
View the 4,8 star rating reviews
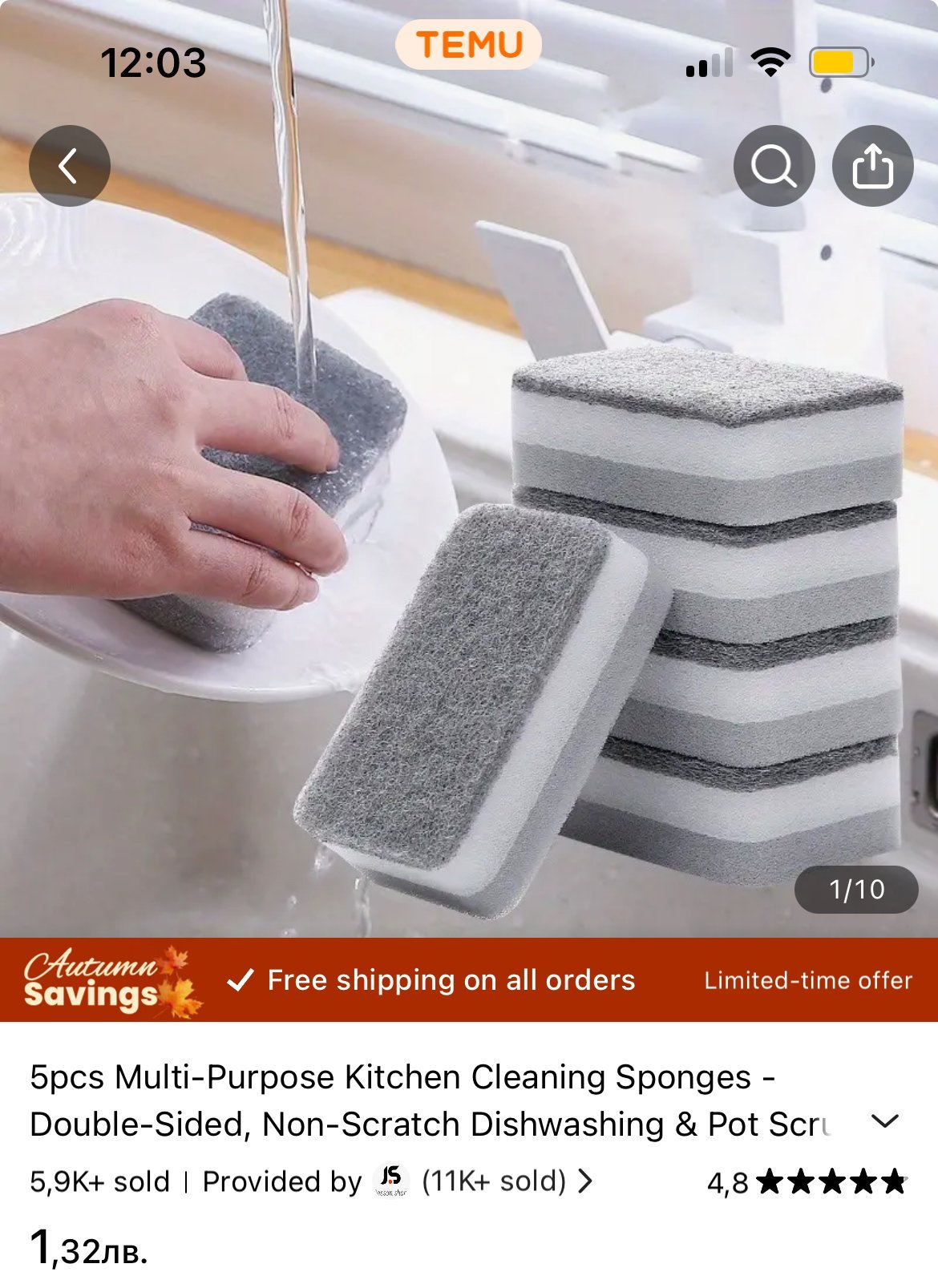807,1182
